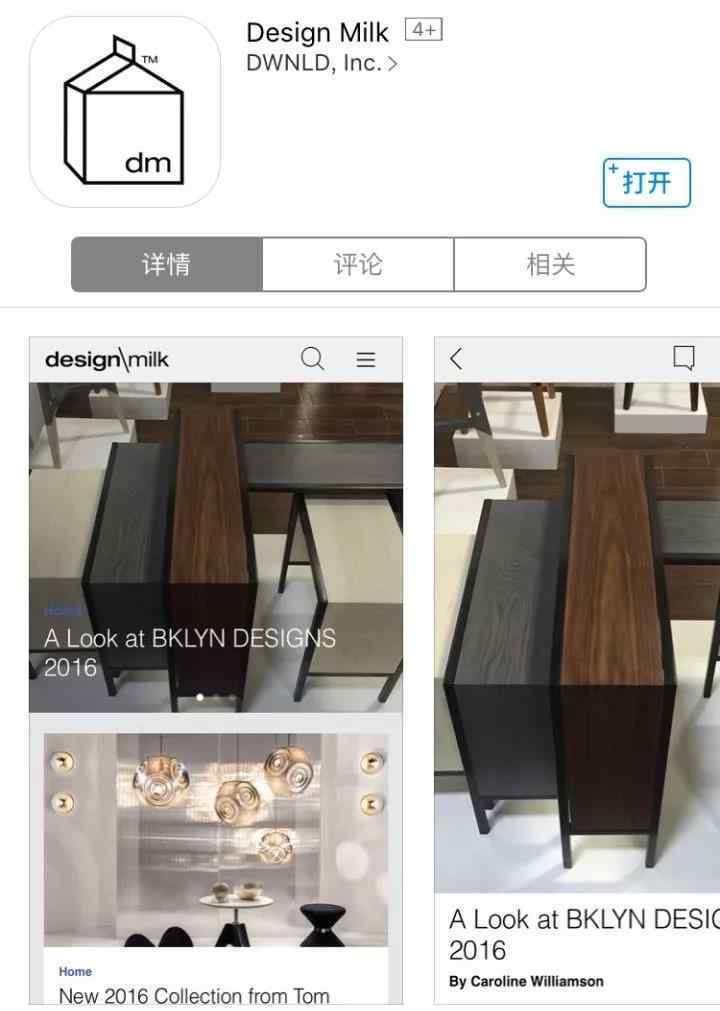View the first Design Milk home screenshot

pyautogui.click(x=216, y=670)
